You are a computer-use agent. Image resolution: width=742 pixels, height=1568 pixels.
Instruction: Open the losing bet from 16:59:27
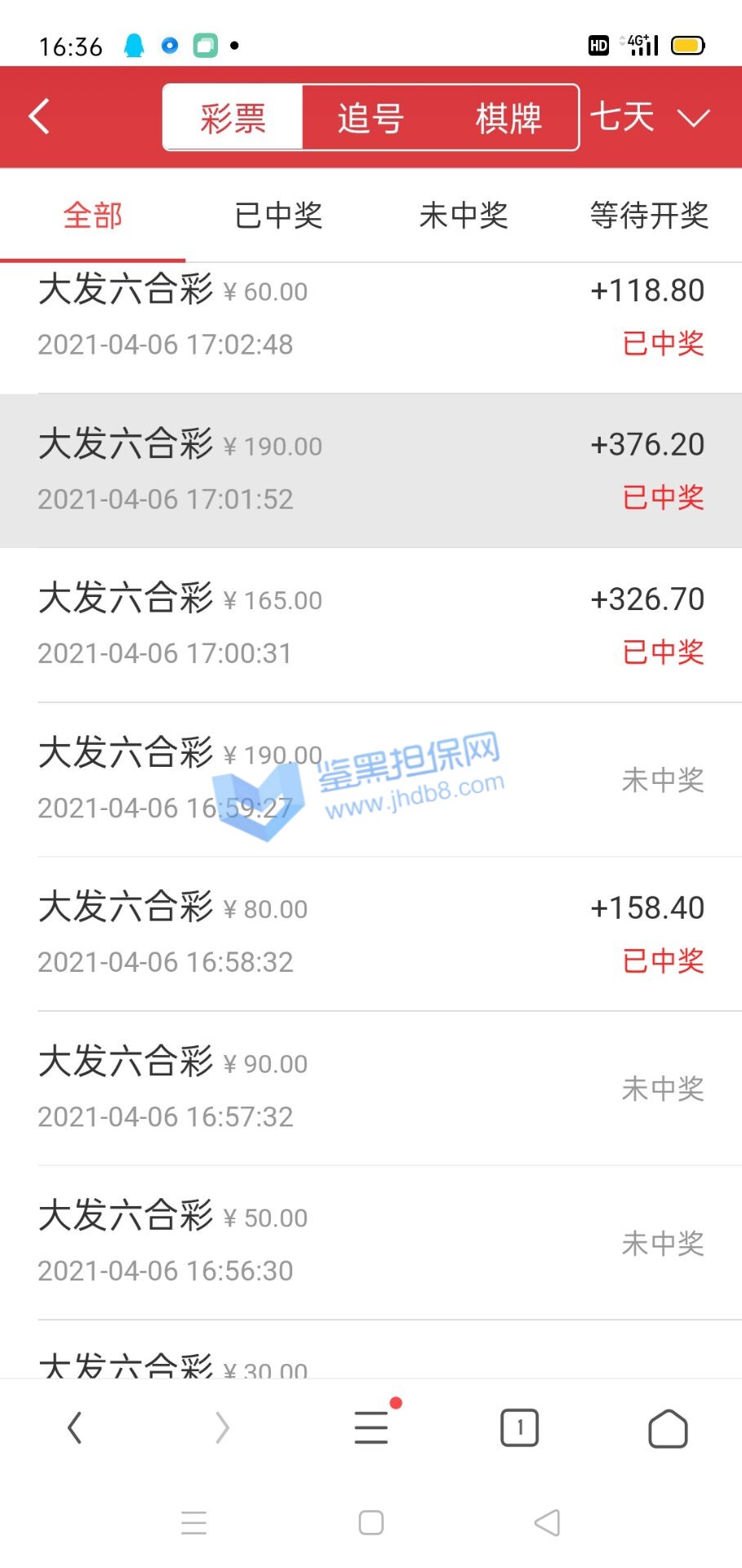click(371, 780)
